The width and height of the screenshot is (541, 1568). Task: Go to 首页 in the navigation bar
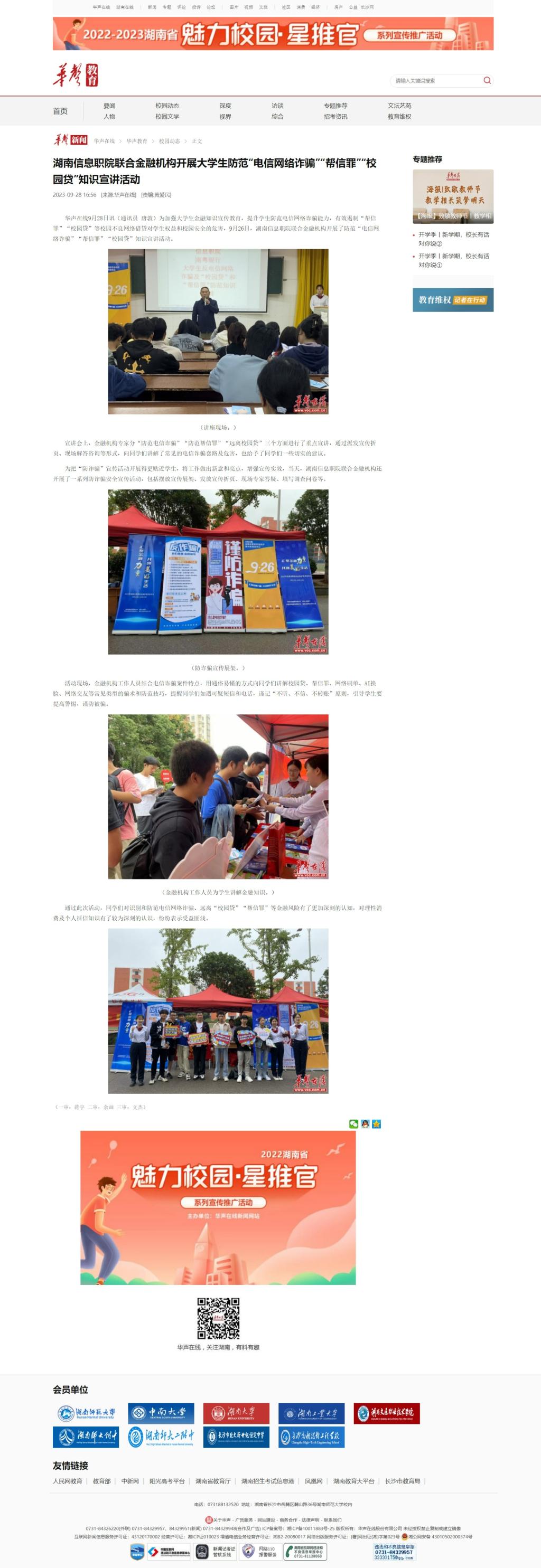pos(60,111)
